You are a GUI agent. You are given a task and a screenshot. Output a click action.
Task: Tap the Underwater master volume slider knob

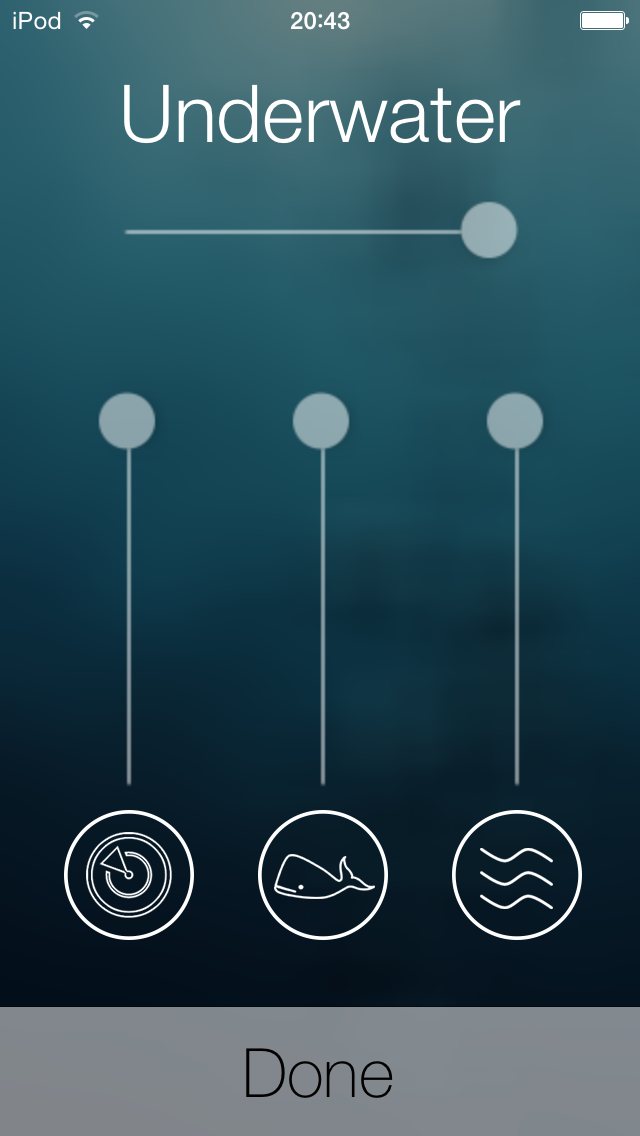tap(489, 230)
